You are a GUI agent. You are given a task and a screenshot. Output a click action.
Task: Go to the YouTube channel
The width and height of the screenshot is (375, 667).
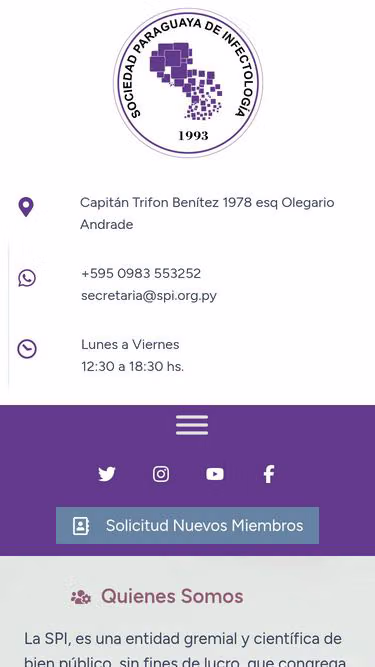tap(215, 474)
